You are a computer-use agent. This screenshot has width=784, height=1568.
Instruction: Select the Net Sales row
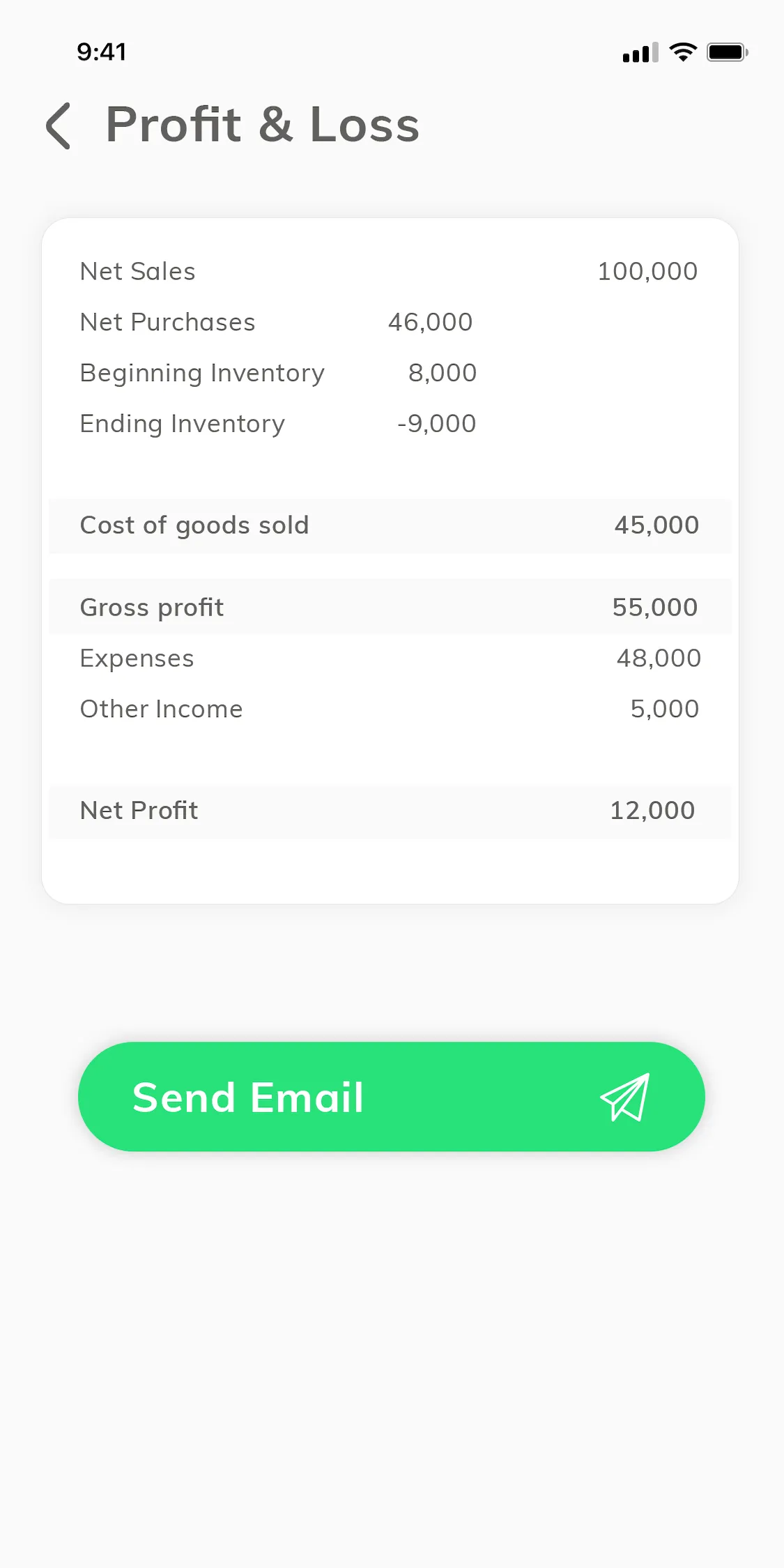pyautogui.click(x=390, y=271)
